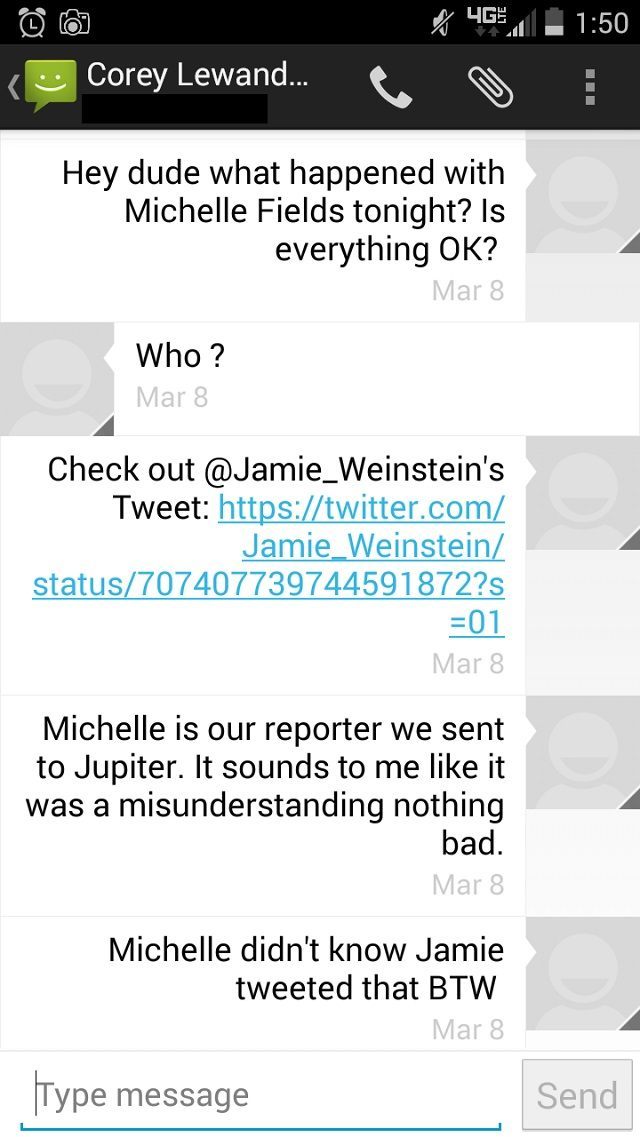The height and width of the screenshot is (1137, 640).
Task: Call Corey Lewand... with the phone icon
Action: click(391, 87)
